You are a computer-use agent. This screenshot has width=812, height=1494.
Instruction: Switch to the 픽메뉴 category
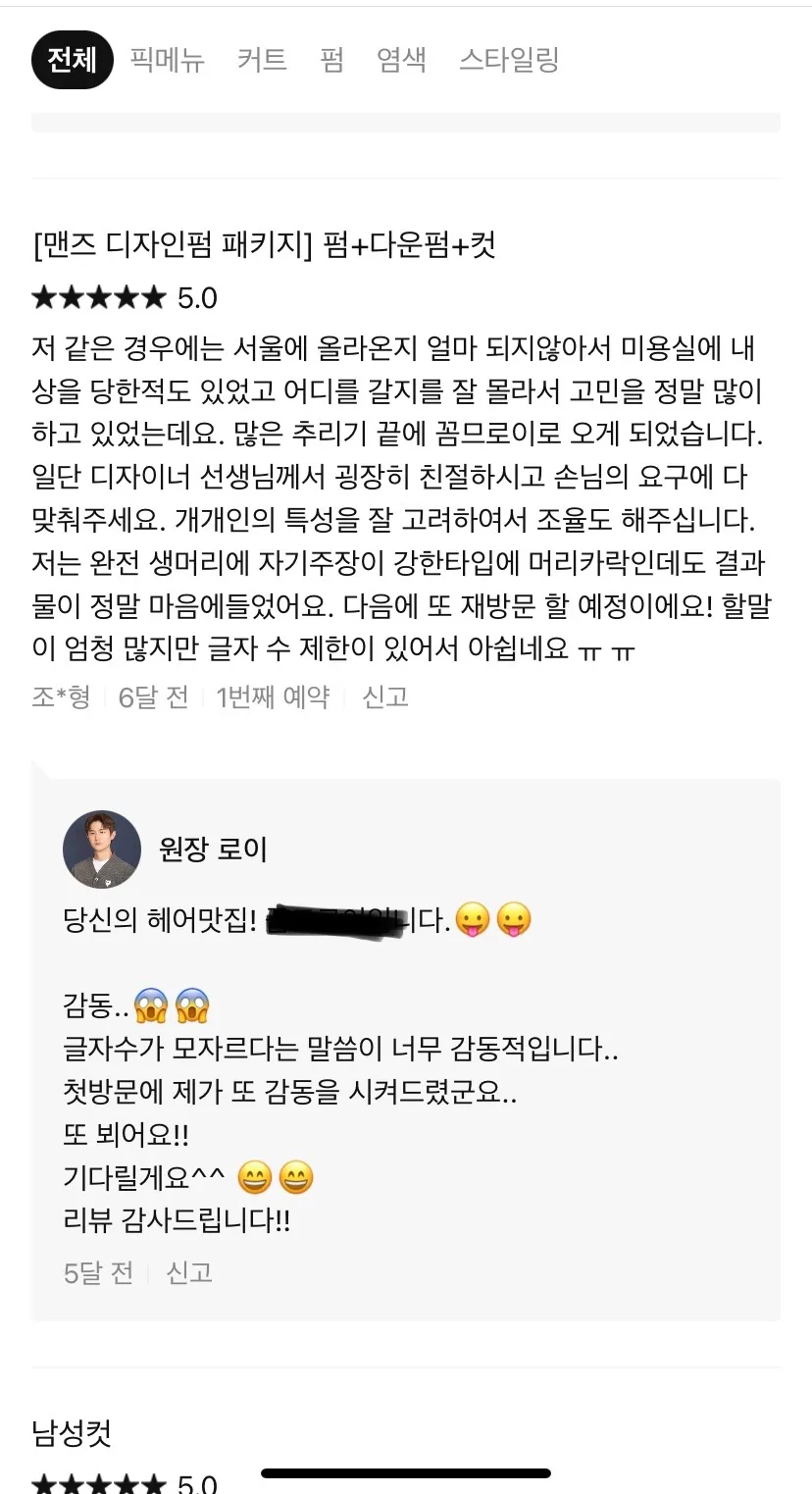click(x=167, y=59)
